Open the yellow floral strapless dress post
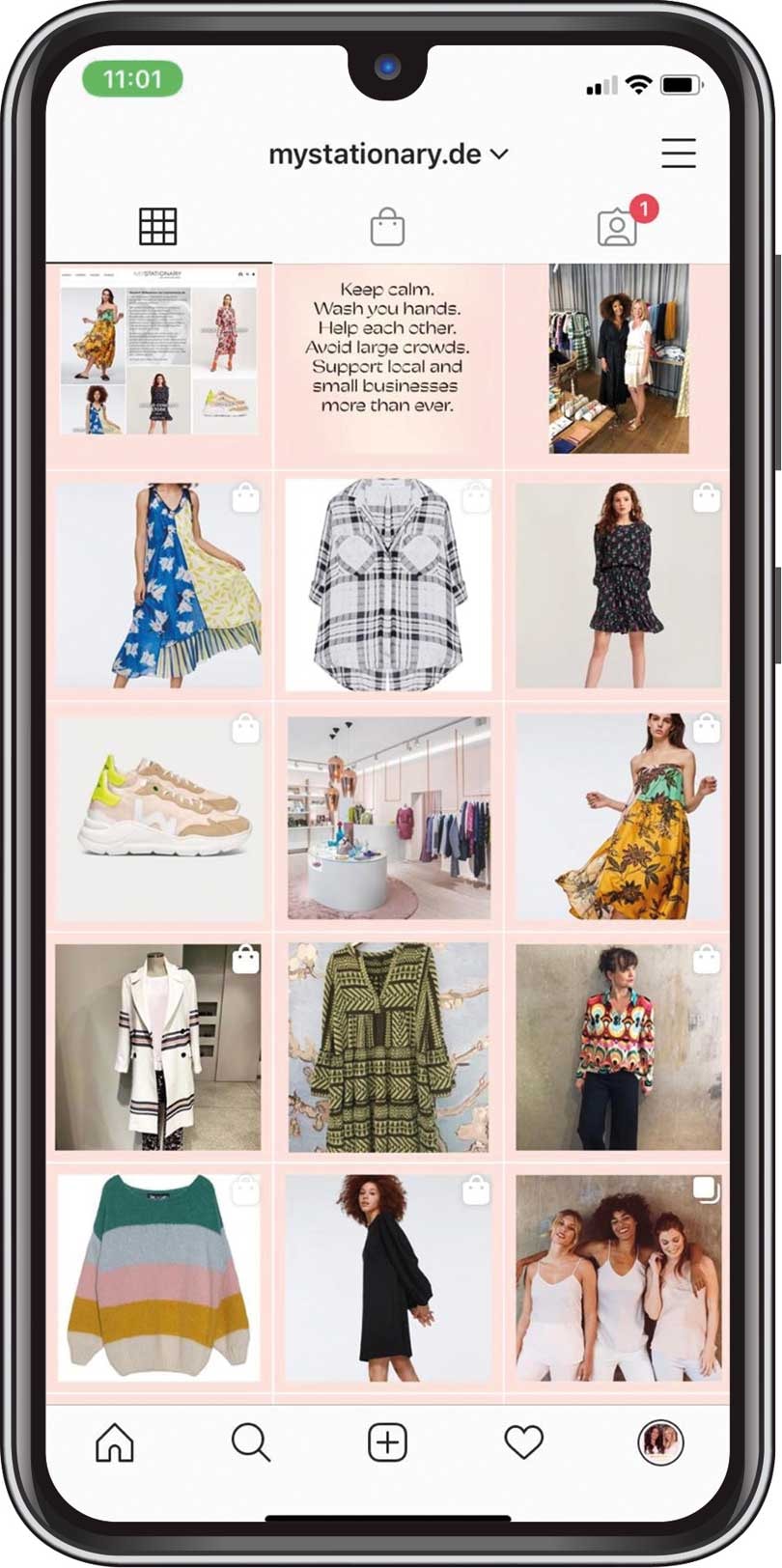782x1568 pixels. (618, 817)
